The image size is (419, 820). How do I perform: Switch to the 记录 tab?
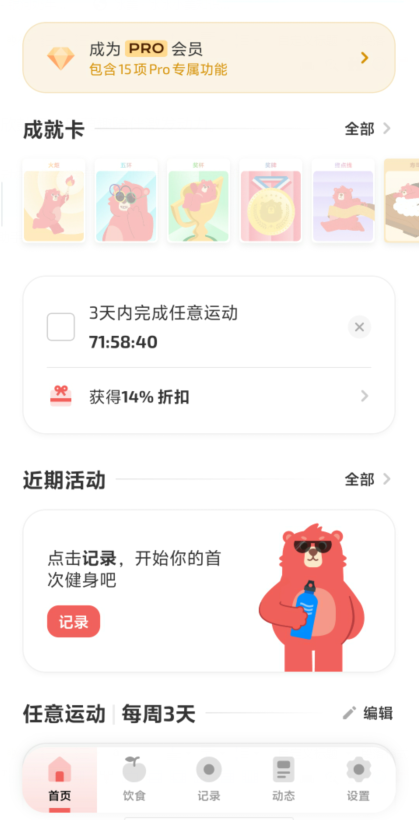pos(209,779)
